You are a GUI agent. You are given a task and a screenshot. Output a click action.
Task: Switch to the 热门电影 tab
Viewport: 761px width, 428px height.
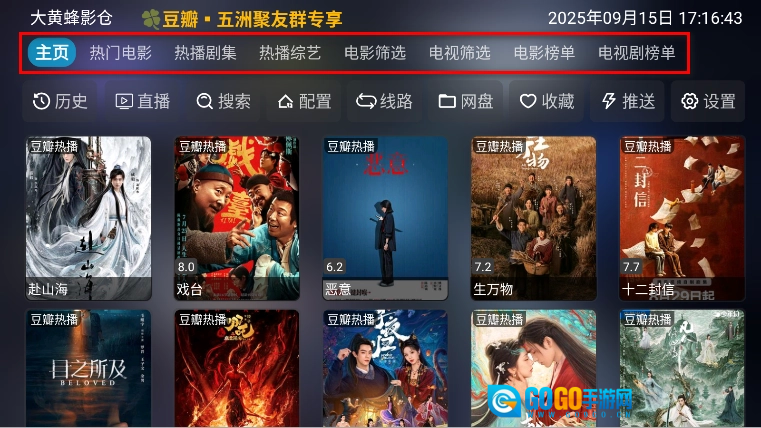120,53
